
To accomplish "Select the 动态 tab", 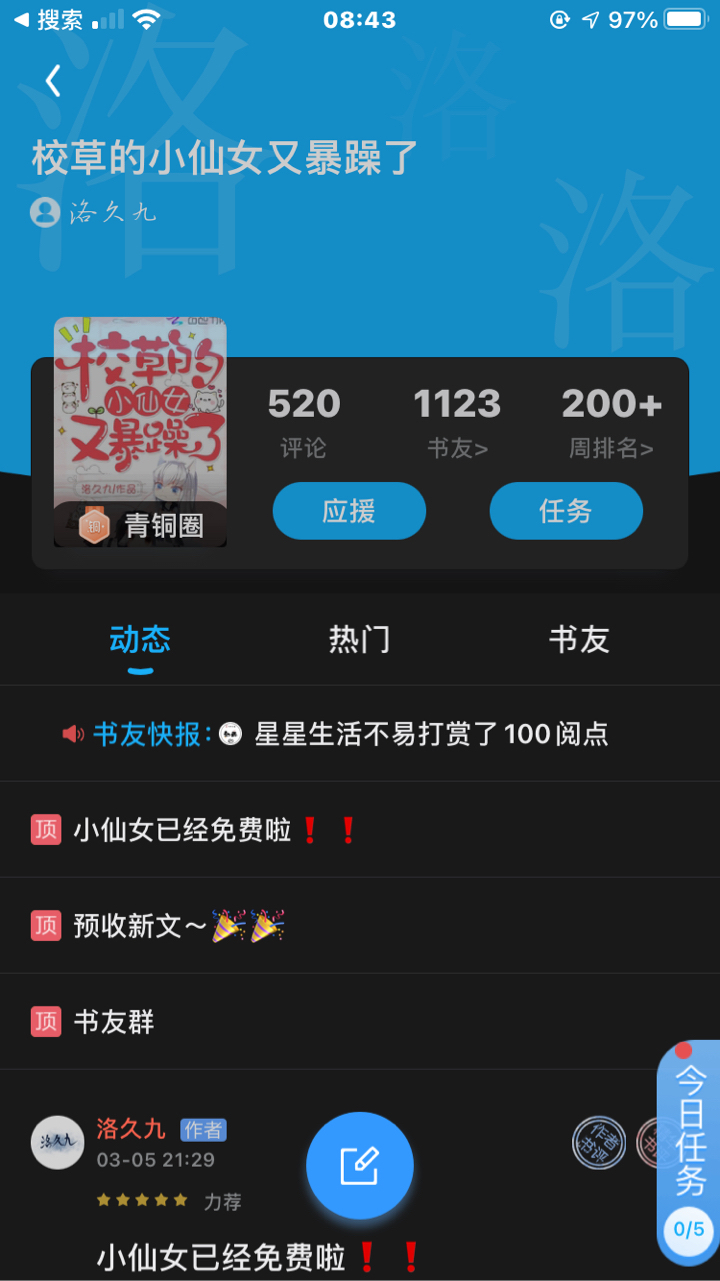I will coord(140,640).
